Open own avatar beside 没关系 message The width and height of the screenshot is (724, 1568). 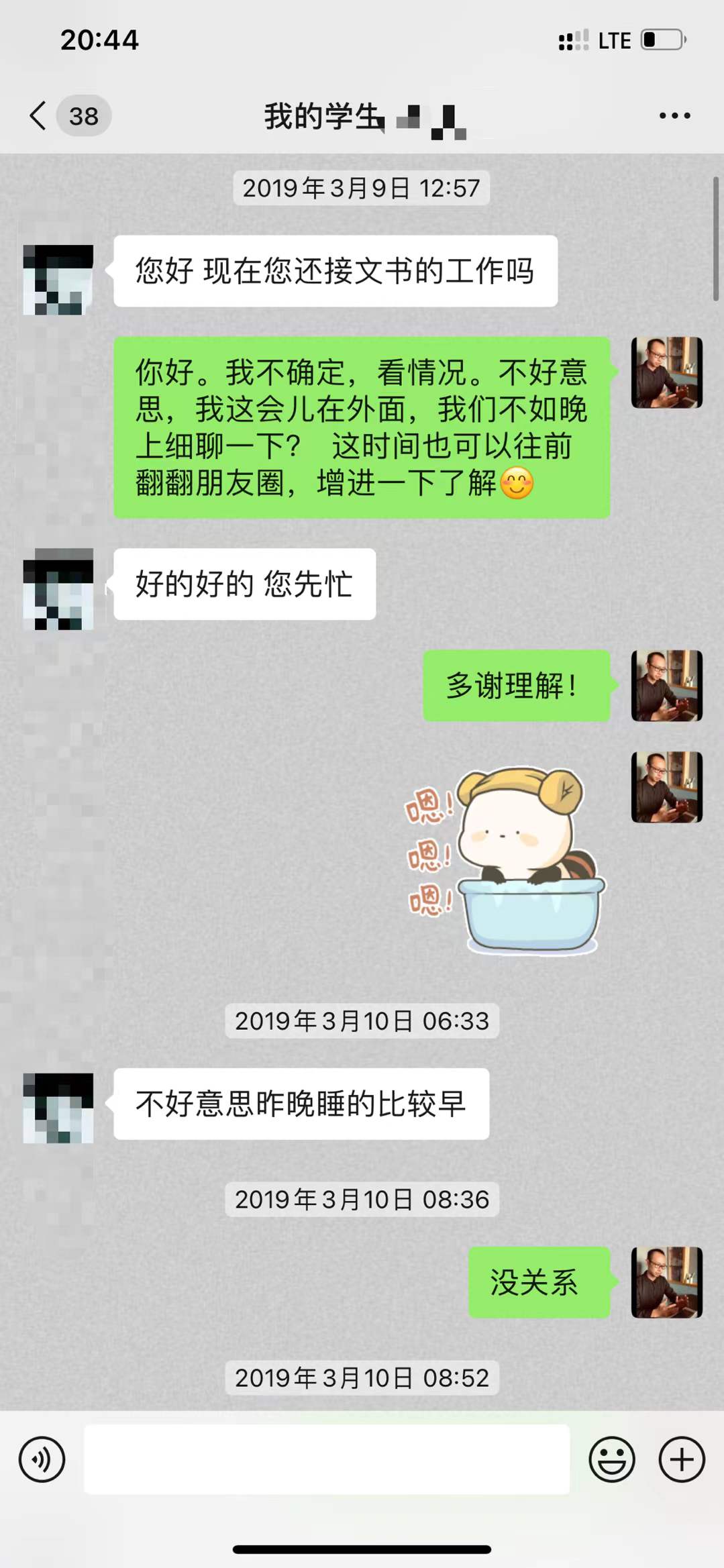click(x=666, y=1282)
